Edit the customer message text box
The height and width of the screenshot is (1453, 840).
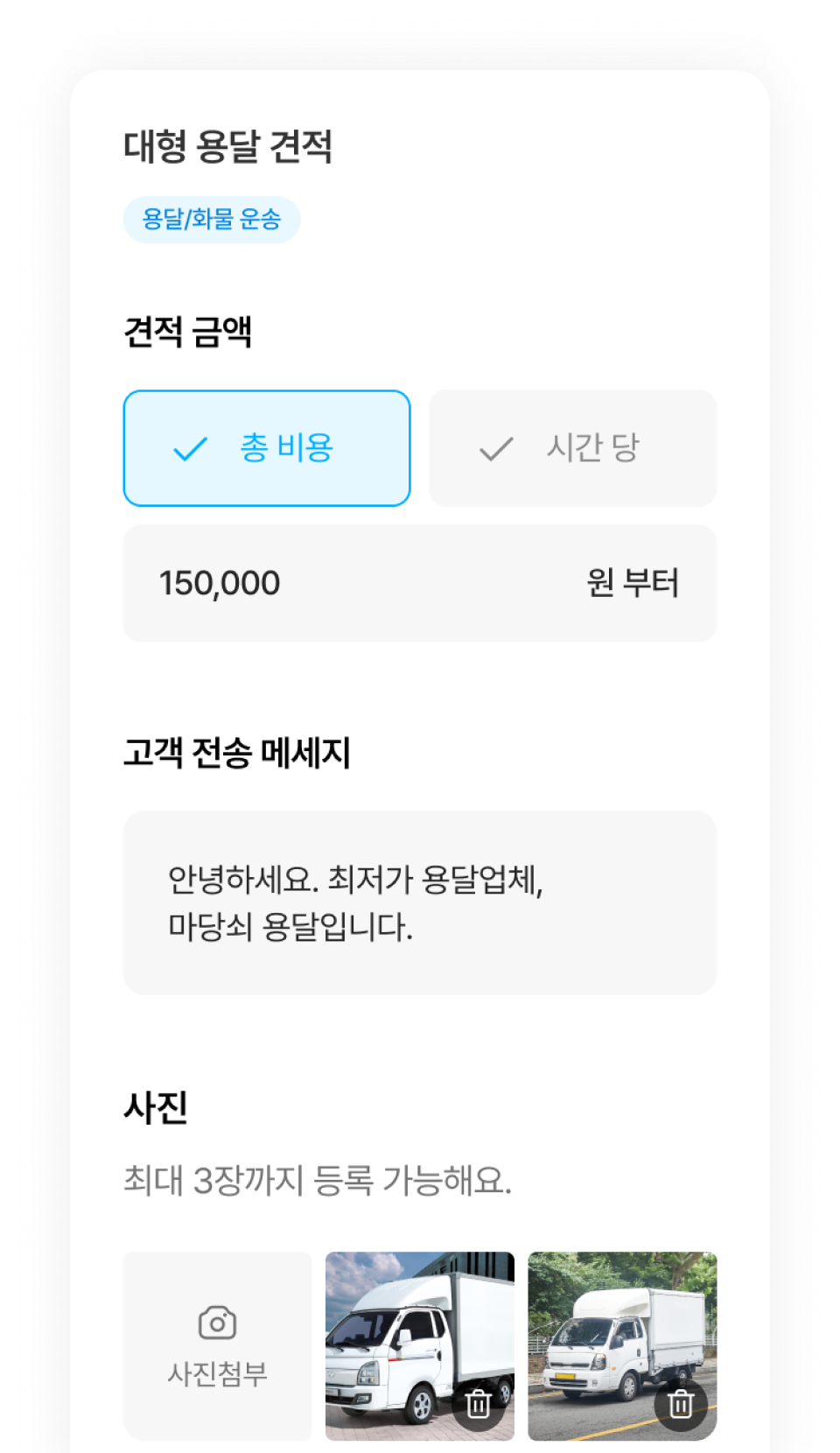click(x=420, y=902)
